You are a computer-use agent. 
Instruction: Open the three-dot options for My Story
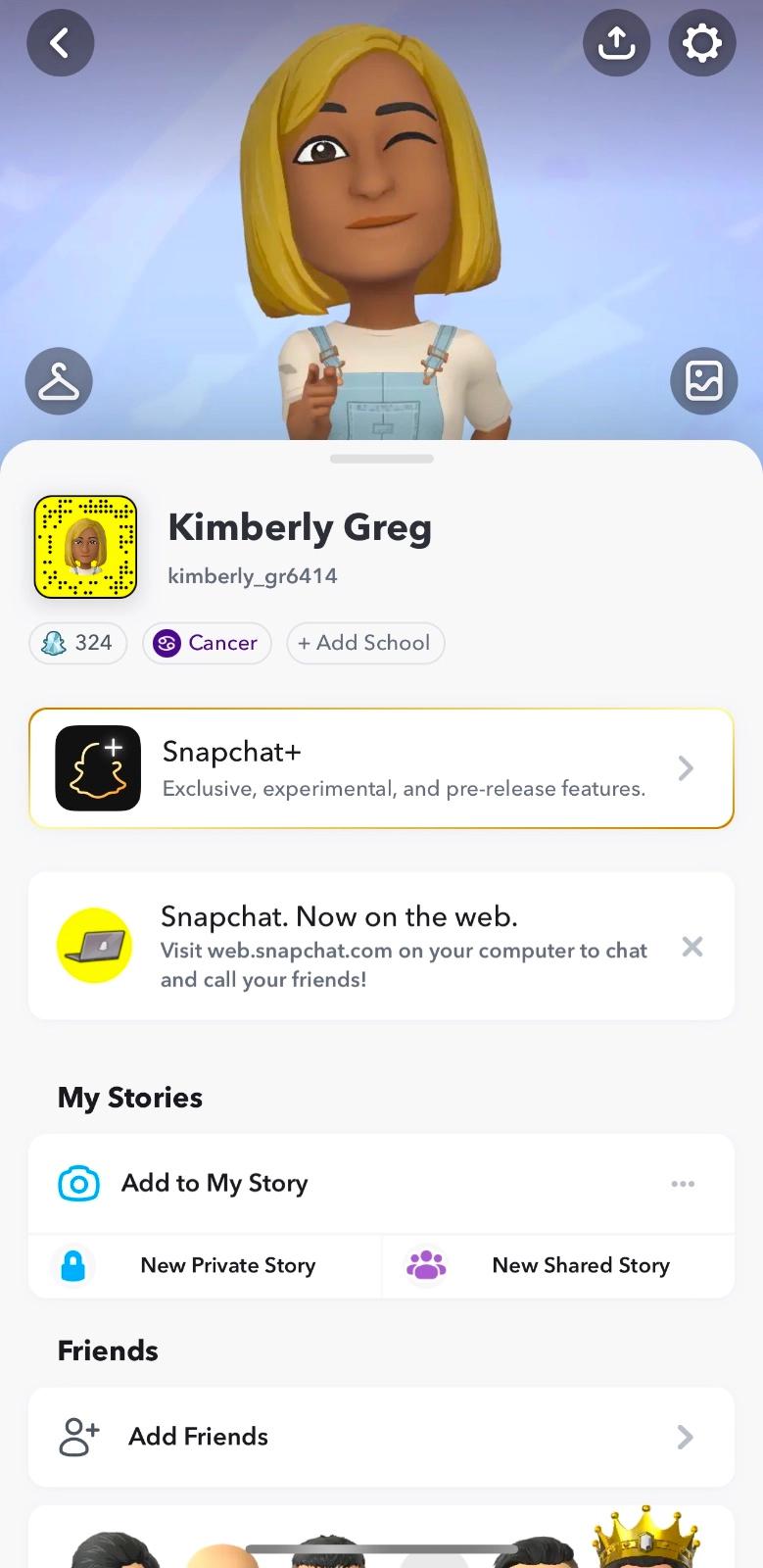683,1184
